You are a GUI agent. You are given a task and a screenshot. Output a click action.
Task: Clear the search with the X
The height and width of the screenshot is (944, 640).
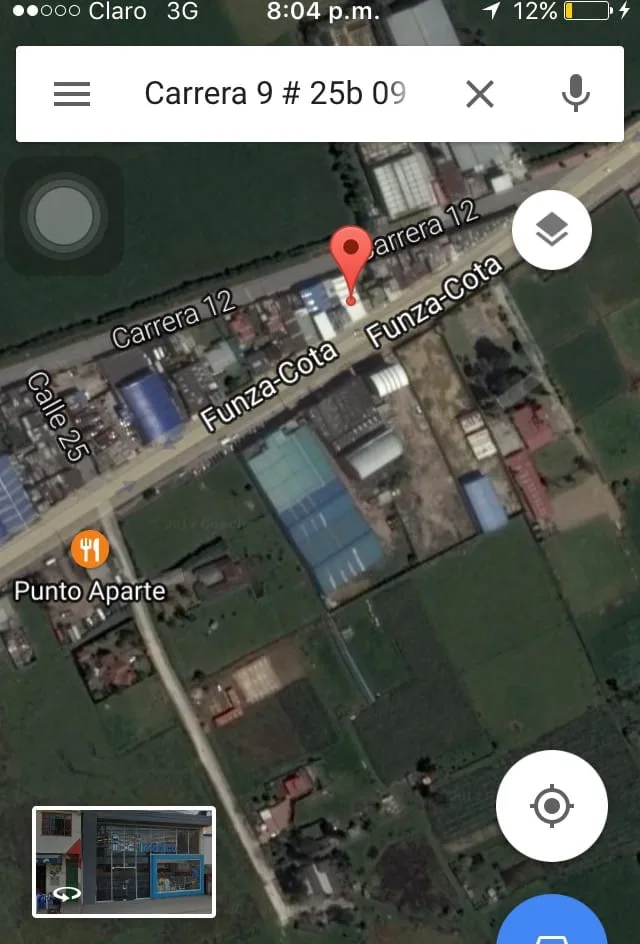point(480,94)
